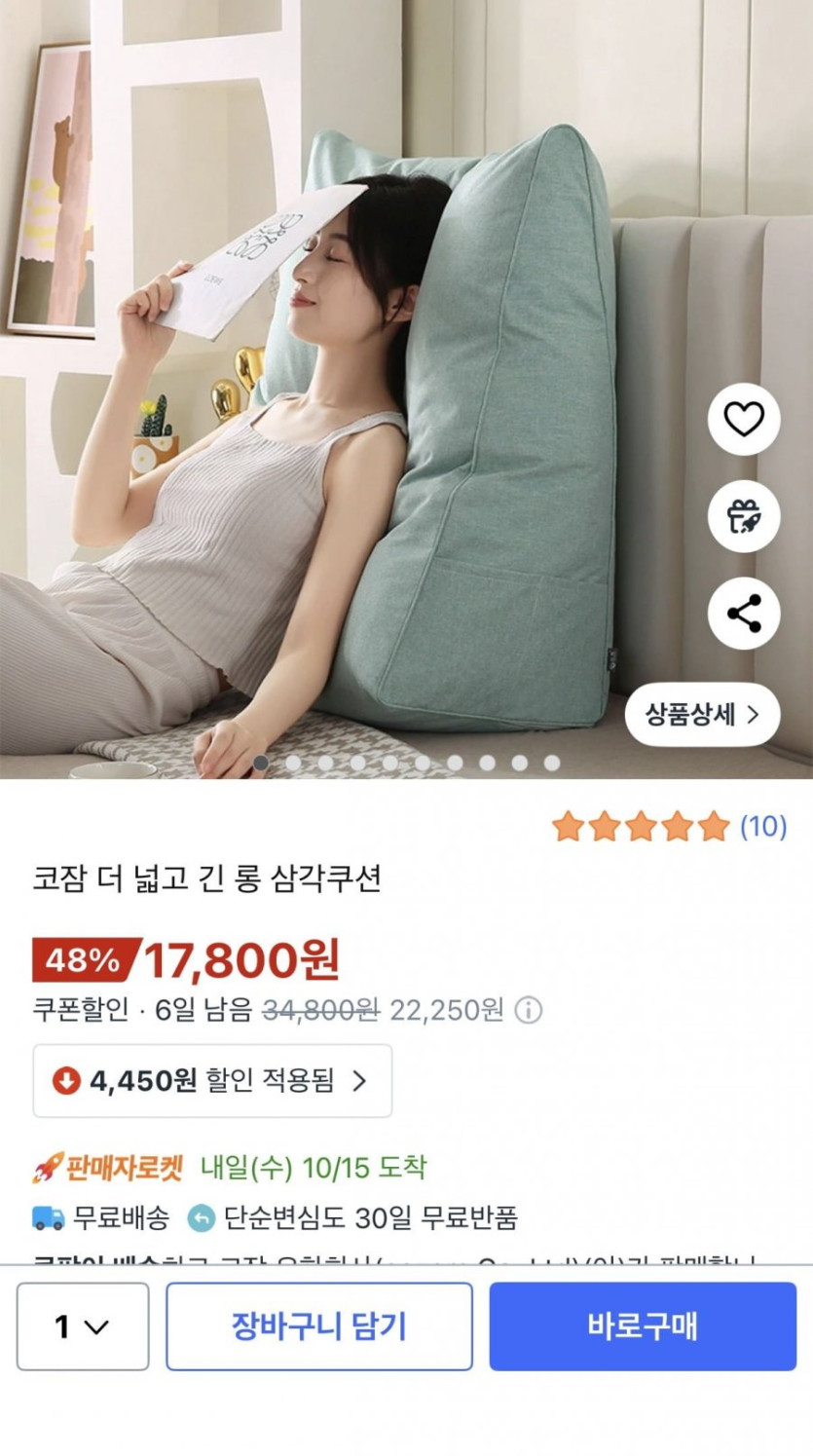Open 상품상세 product details
The width and height of the screenshot is (813, 1456).
pos(702,715)
